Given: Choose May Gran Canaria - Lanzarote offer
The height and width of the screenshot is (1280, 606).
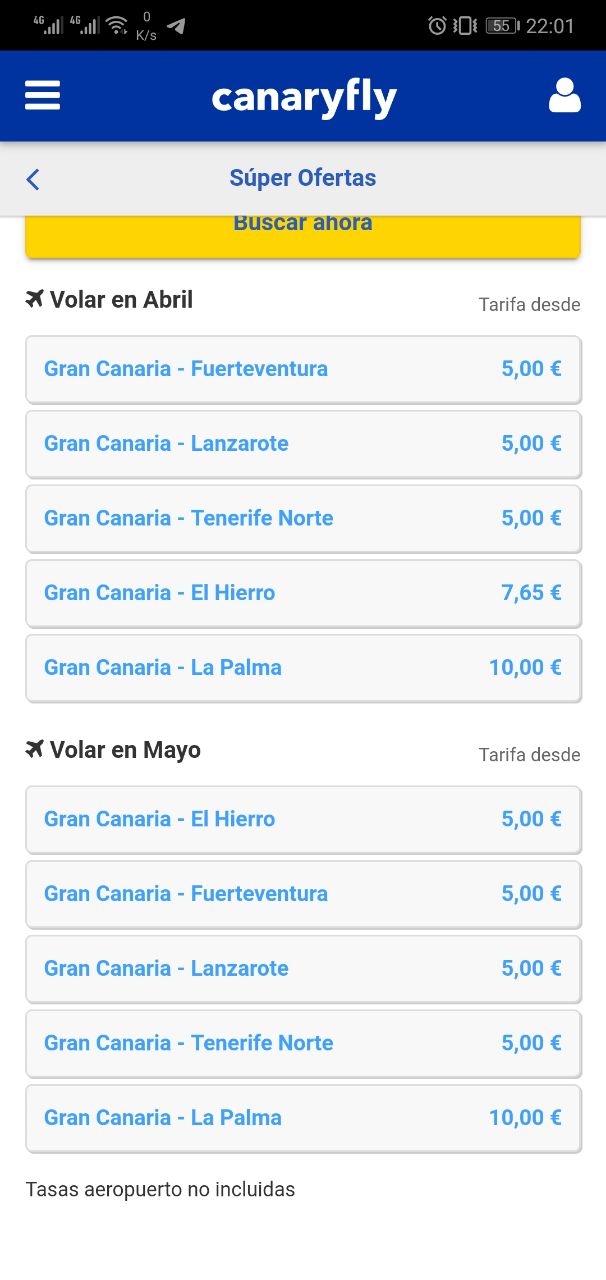Looking at the screenshot, I should click(303, 969).
